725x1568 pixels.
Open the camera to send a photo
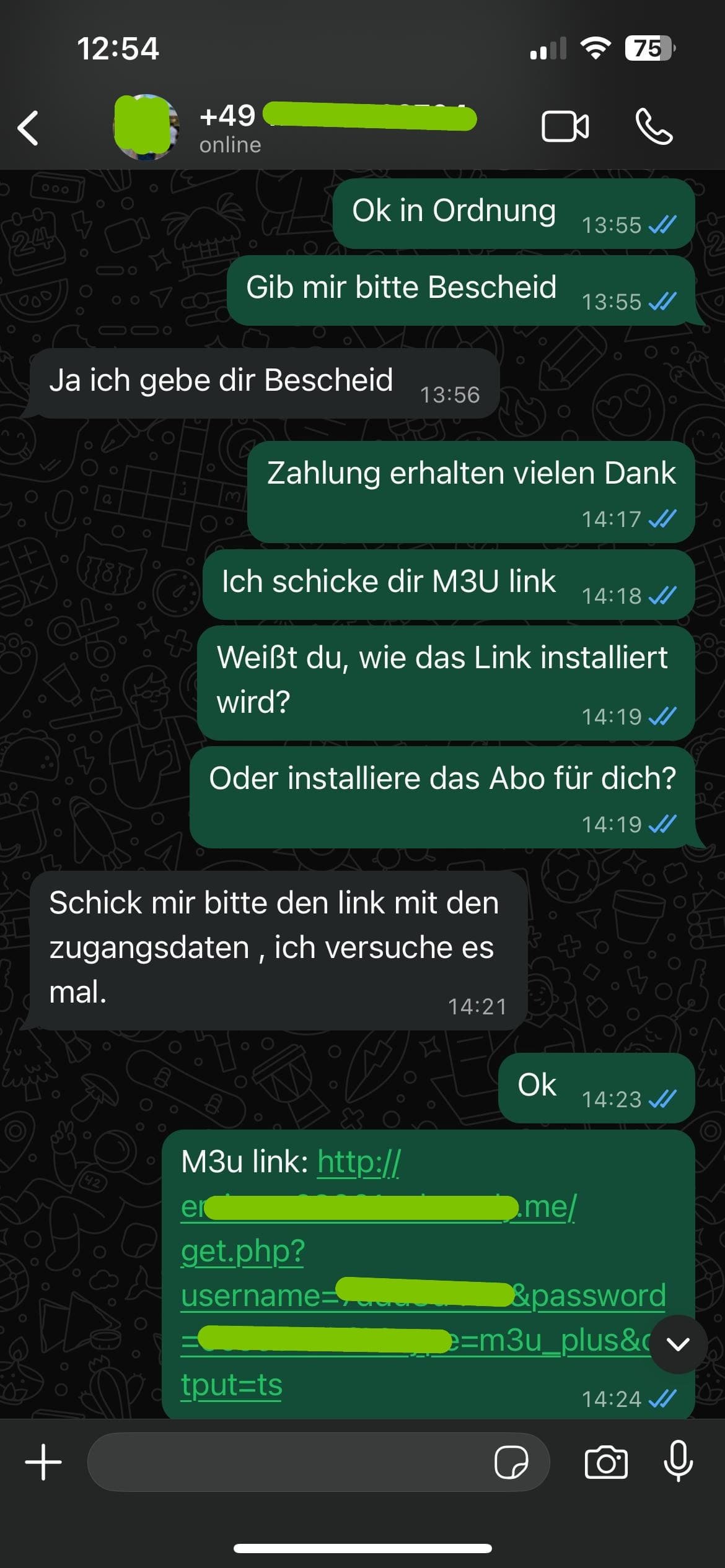click(606, 1462)
